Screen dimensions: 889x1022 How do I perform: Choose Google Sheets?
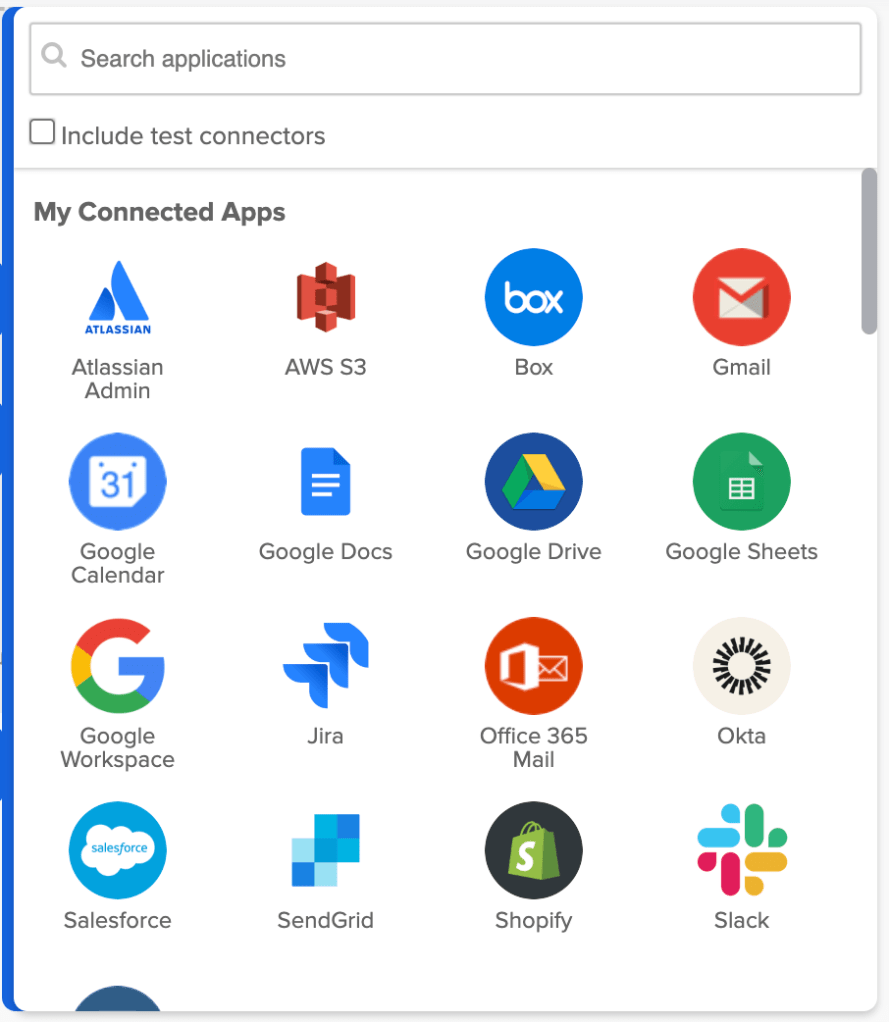click(x=742, y=482)
